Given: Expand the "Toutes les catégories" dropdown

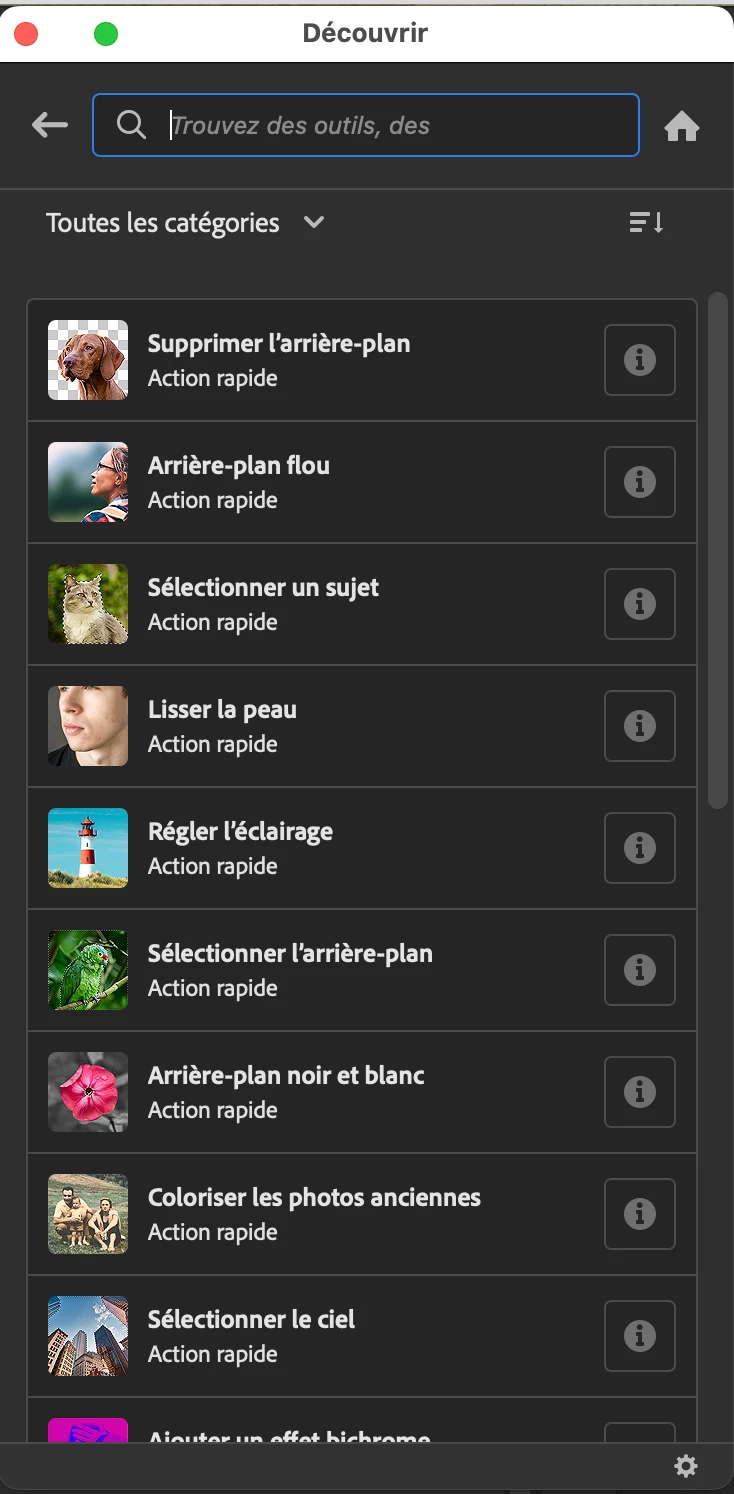Looking at the screenshot, I should [x=186, y=223].
